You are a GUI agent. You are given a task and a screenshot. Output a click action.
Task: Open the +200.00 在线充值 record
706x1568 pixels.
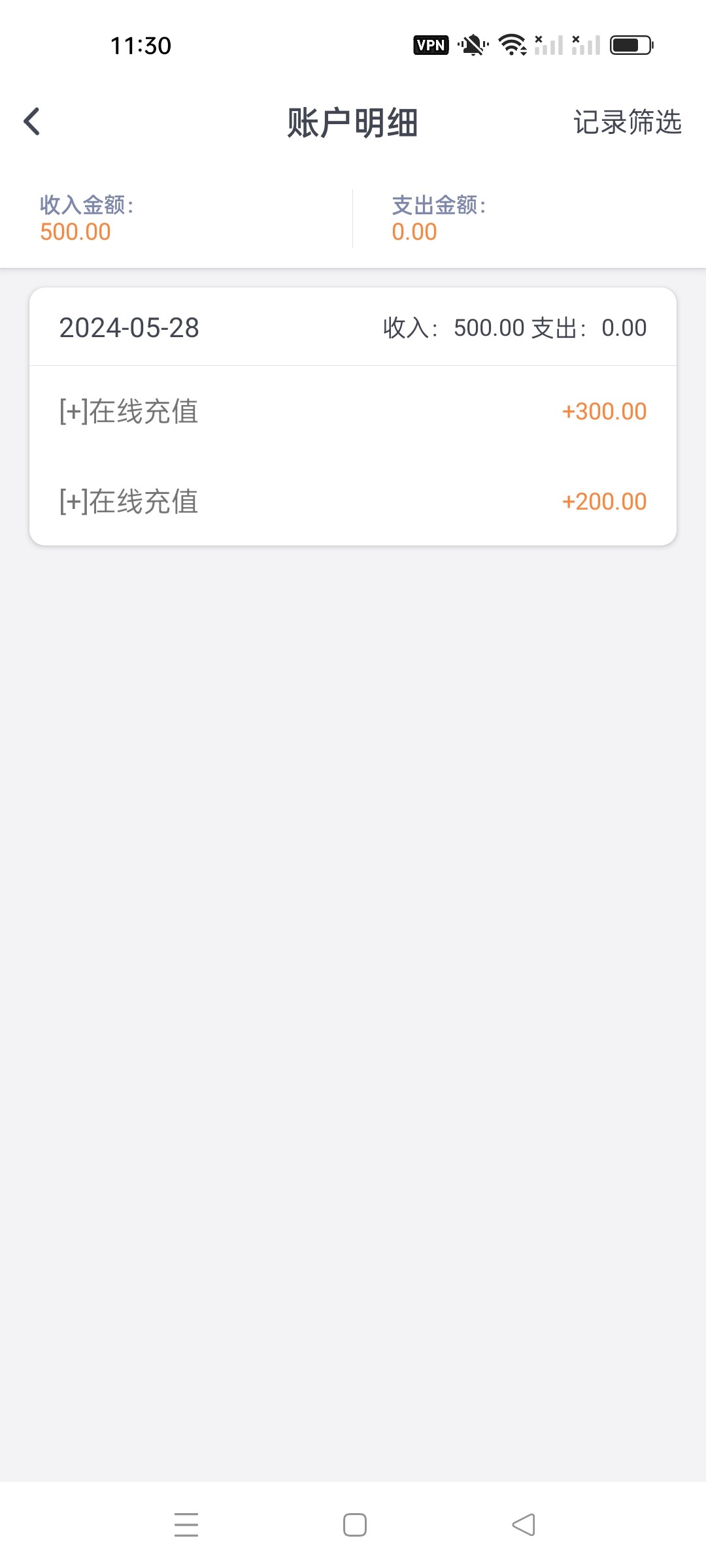click(352, 501)
